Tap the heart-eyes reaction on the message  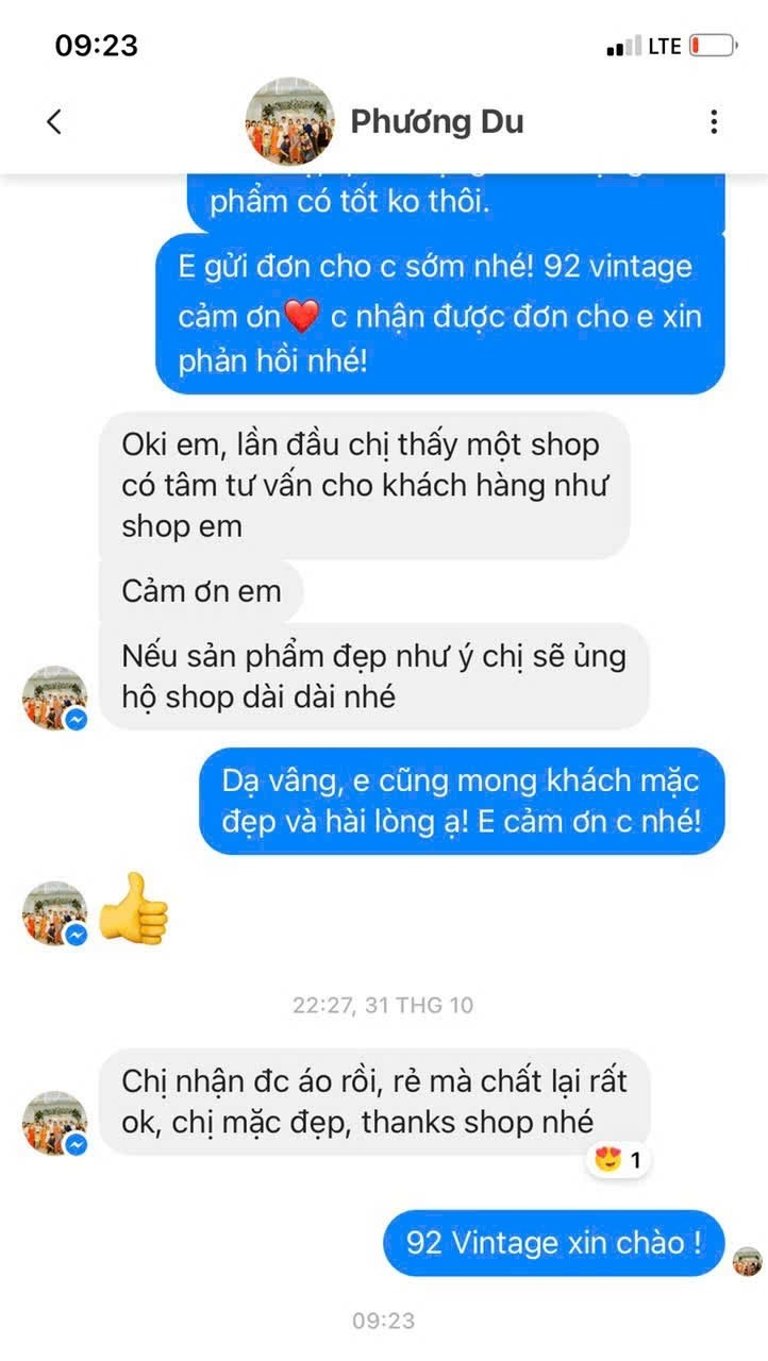[x=619, y=1161]
